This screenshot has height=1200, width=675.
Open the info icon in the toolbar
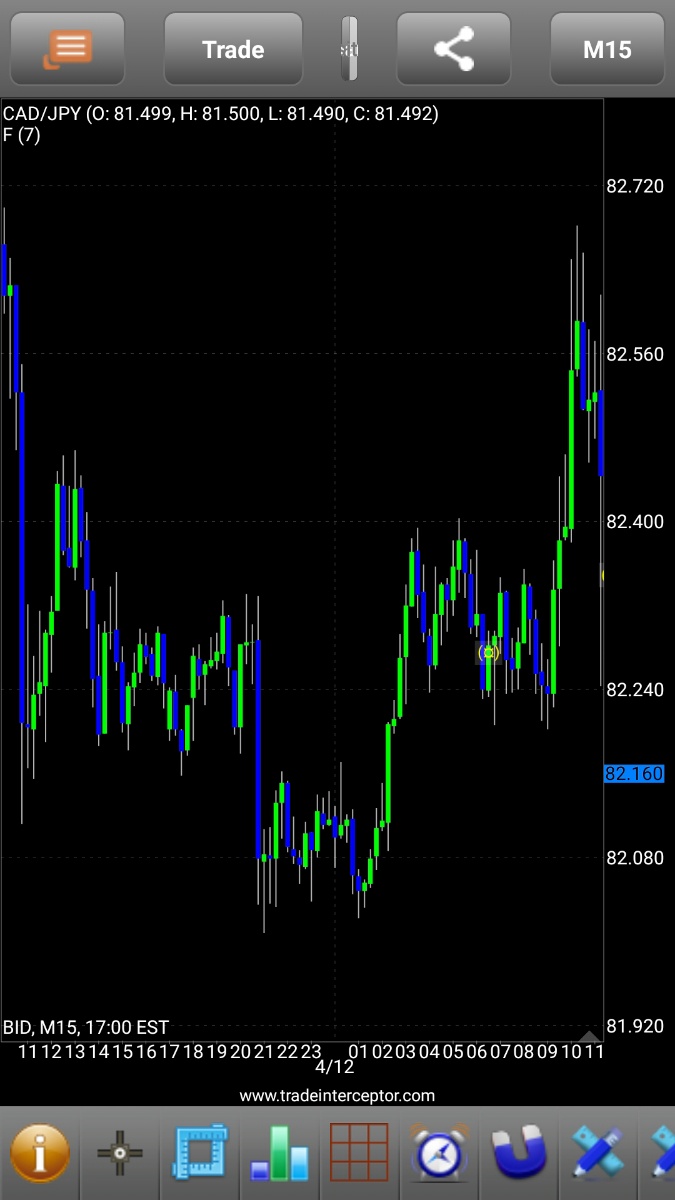(40, 1153)
